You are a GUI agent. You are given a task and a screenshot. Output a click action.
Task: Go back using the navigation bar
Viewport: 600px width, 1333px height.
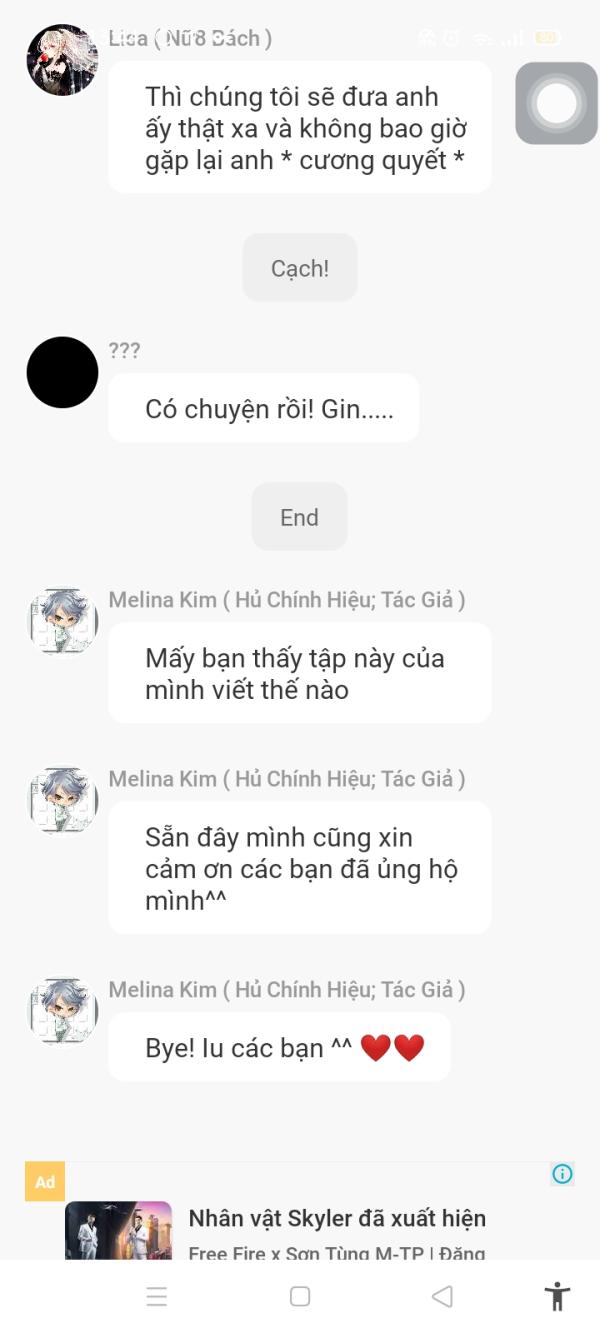tap(442, 1297)
